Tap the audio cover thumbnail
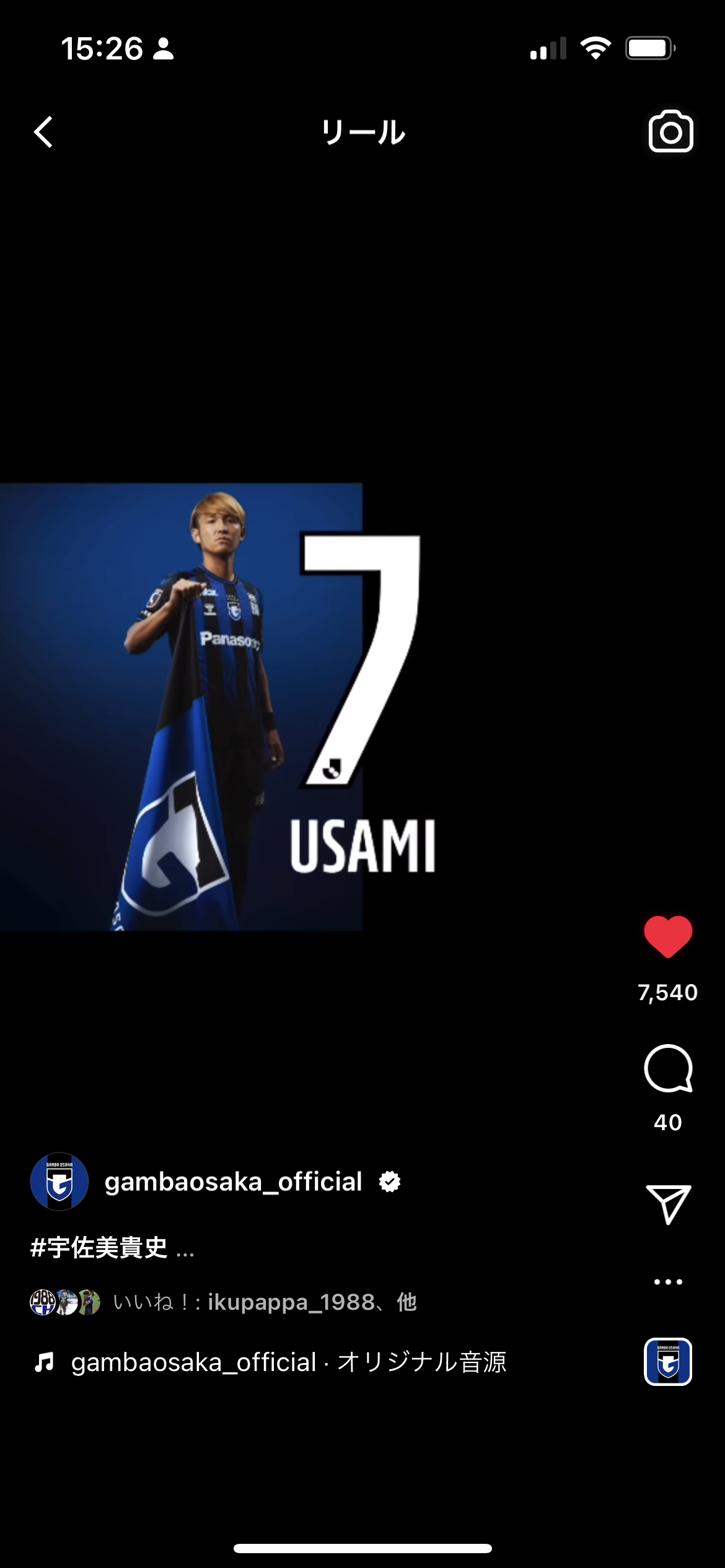Image resolution: width=725 pixels, height=1568 pixels. (668, 1362)
